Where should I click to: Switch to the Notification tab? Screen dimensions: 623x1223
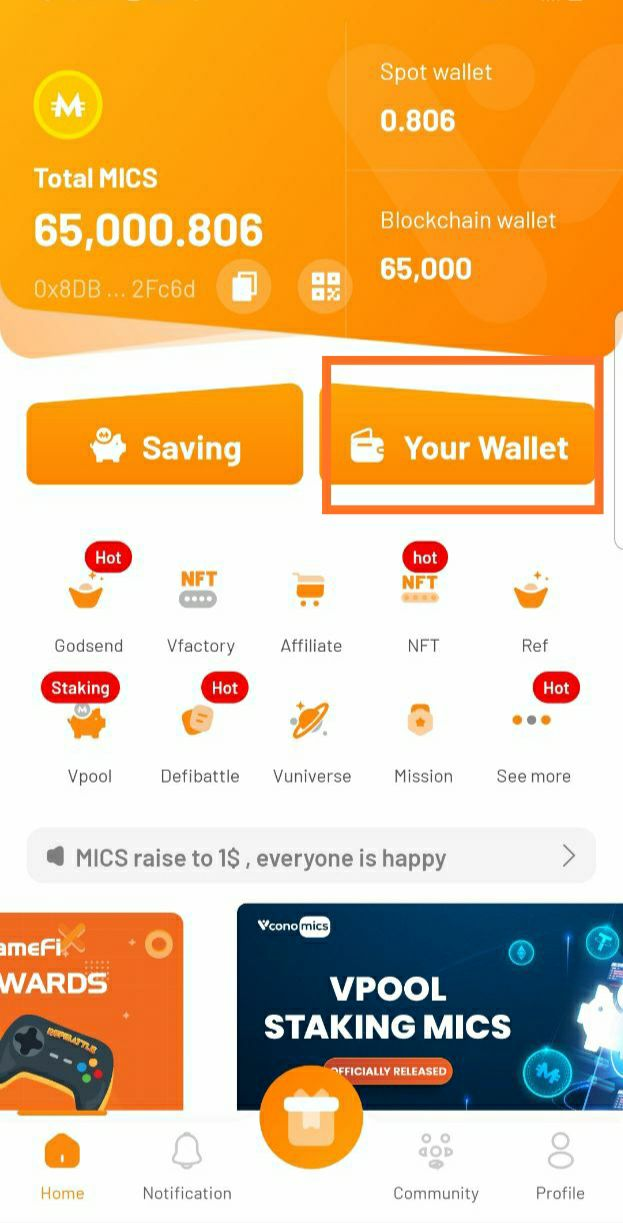click(x=186, y=1166)
